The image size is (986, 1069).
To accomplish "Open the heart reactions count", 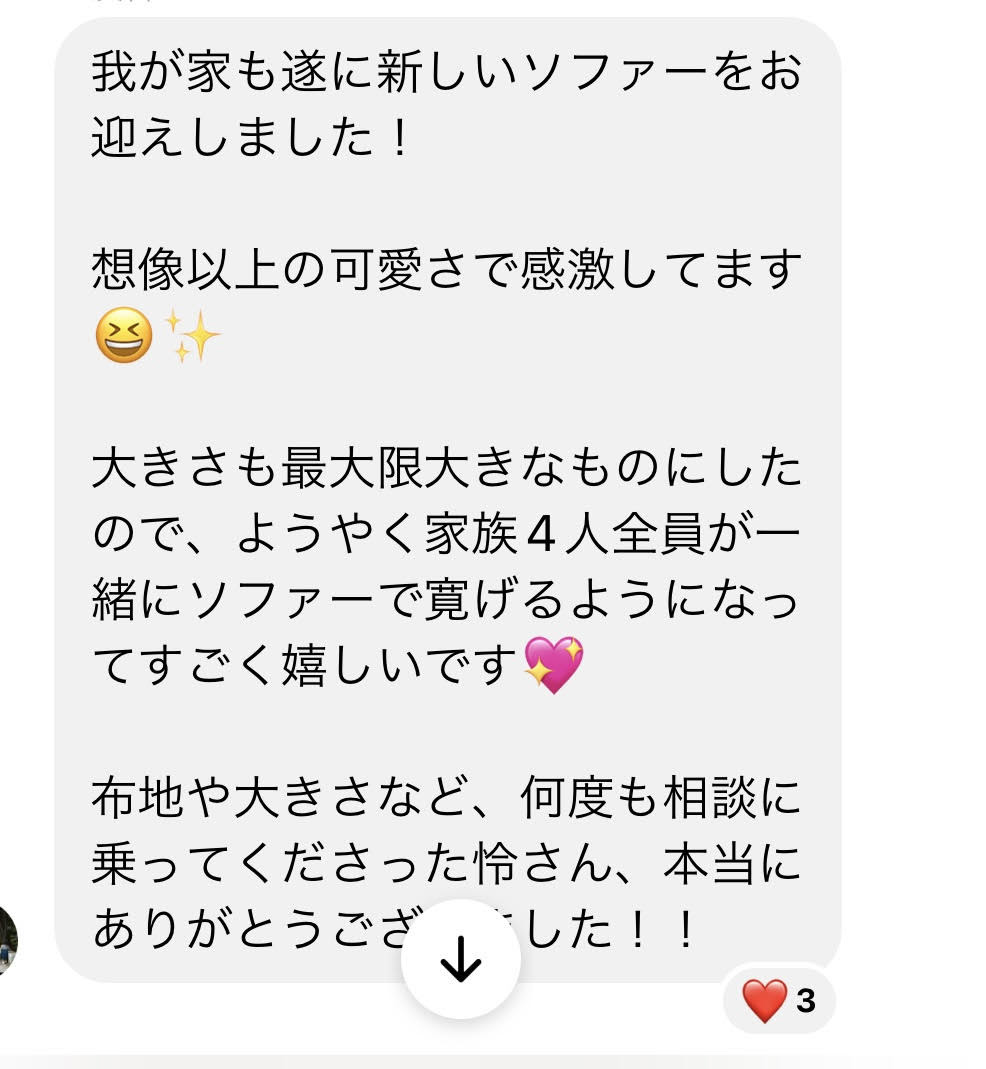I will pyautogui.click(x=779, y=1000).
